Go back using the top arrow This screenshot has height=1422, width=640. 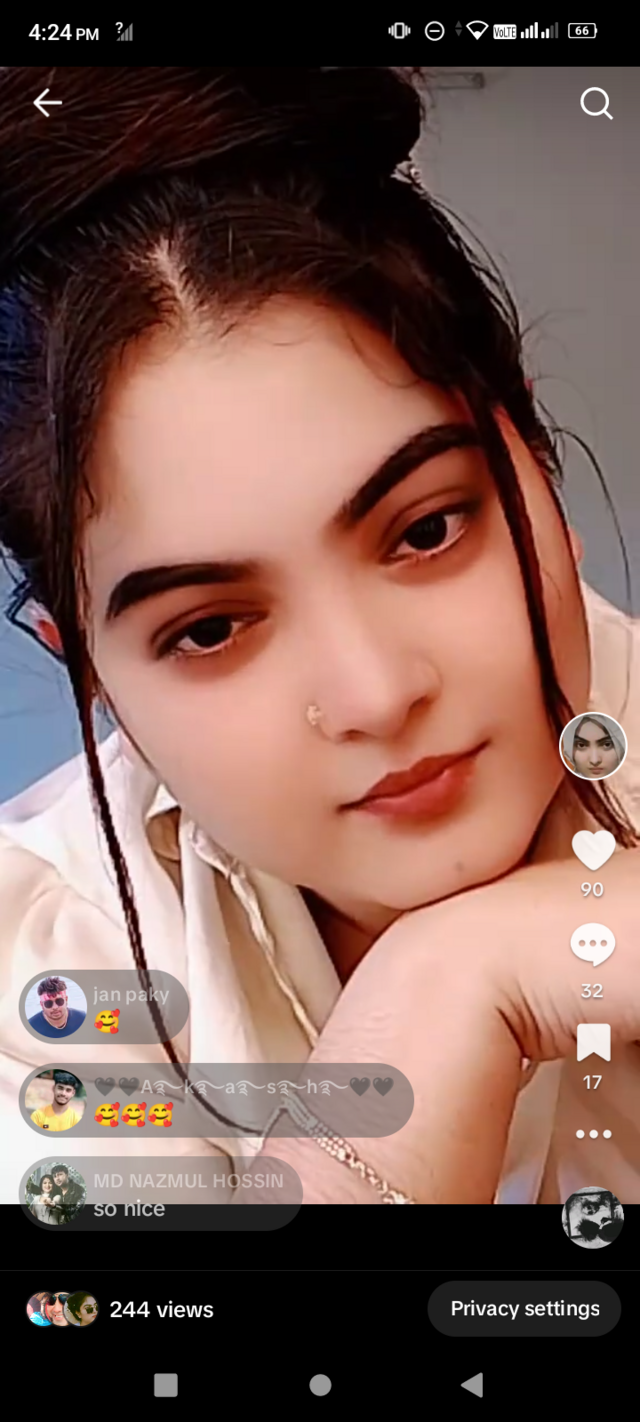[47, 102]
